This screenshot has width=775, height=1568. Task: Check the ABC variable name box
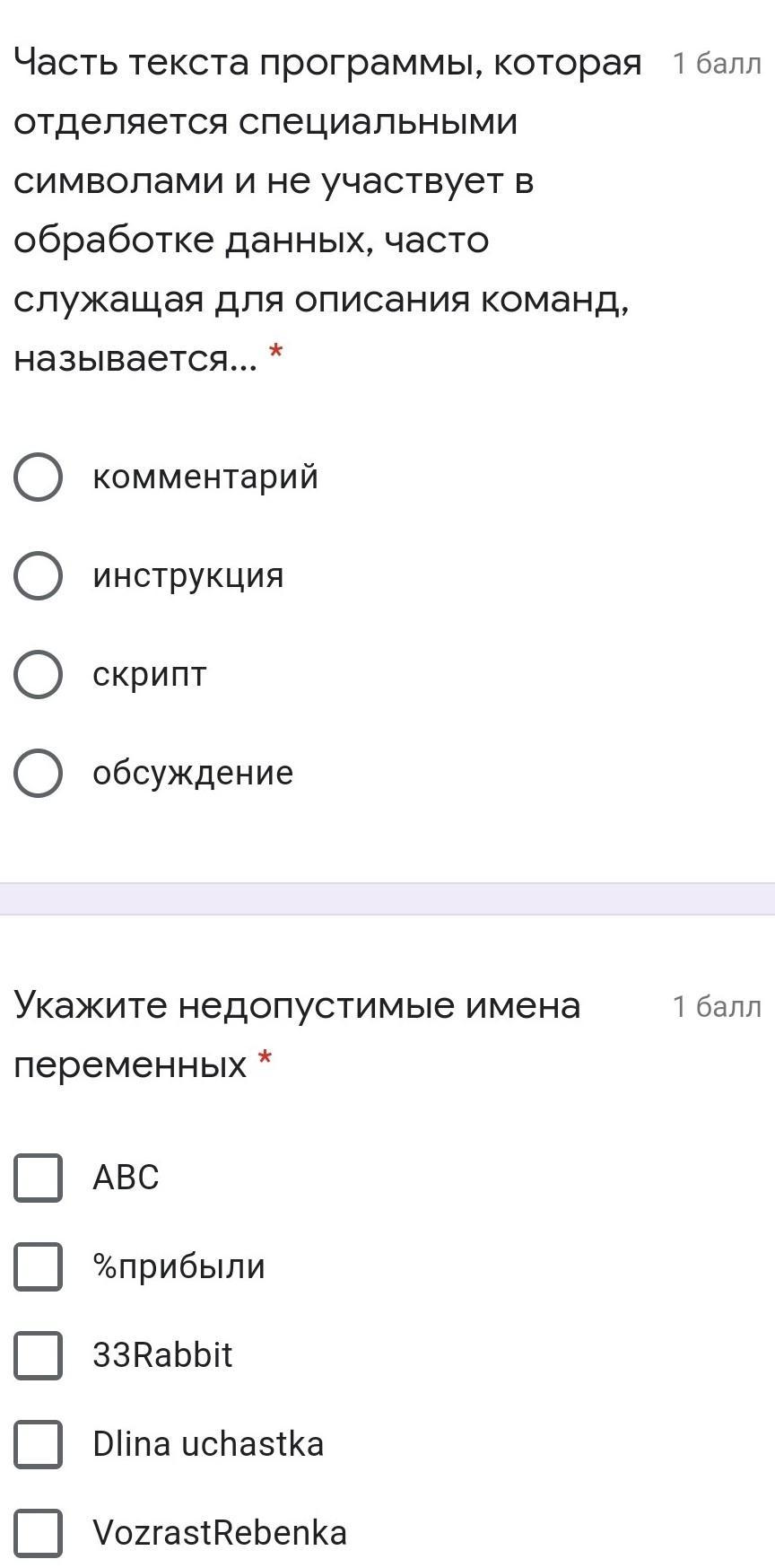[x=39, y=1178]
